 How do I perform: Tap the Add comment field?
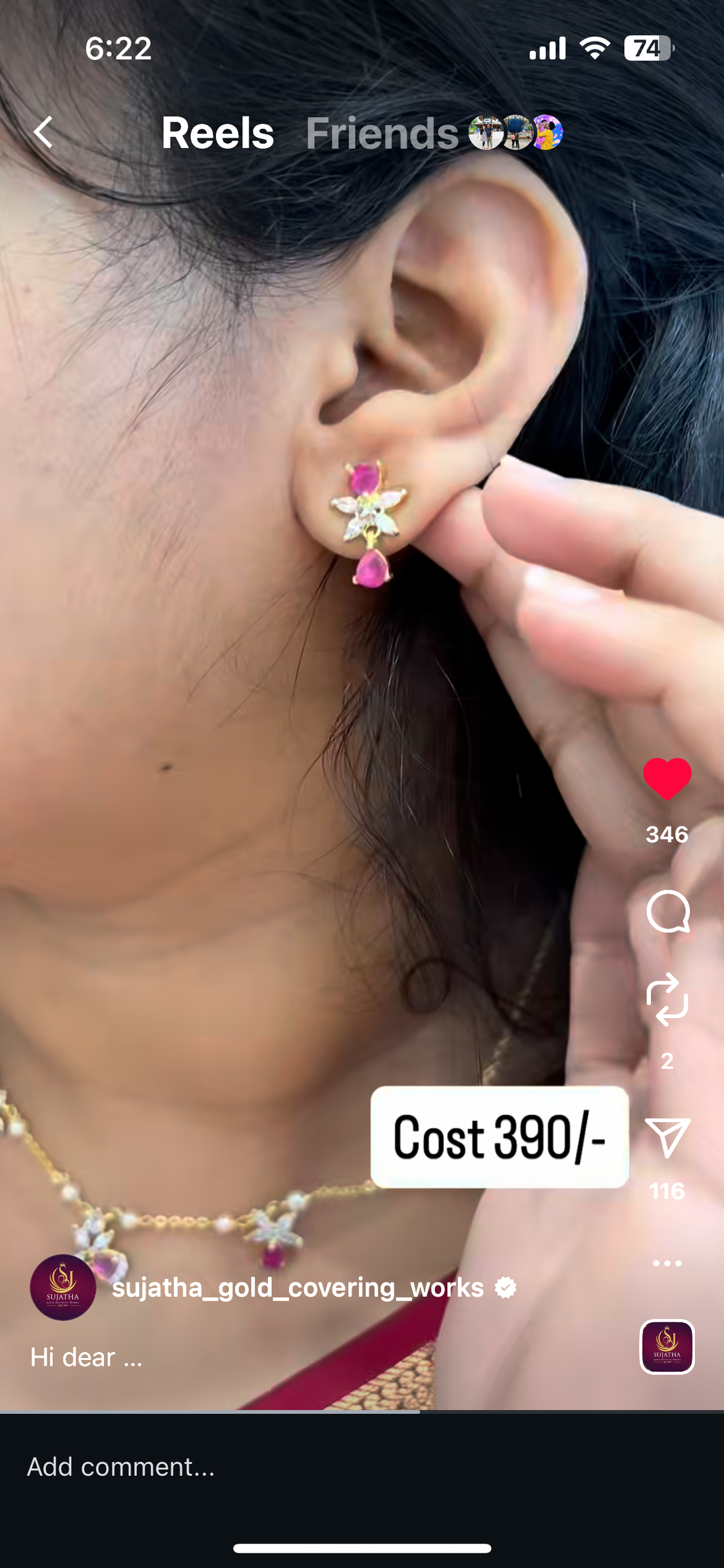pos(263,1467)
